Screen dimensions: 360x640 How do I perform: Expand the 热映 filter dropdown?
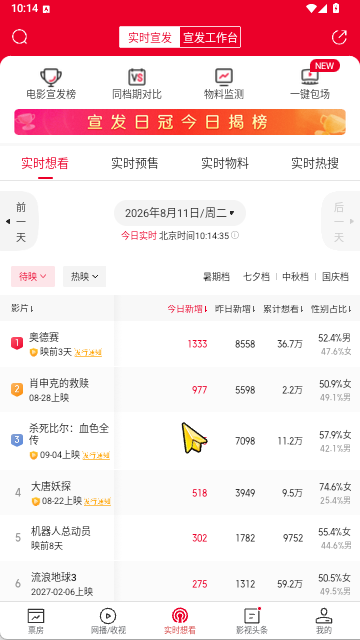(x=84, y=276)
